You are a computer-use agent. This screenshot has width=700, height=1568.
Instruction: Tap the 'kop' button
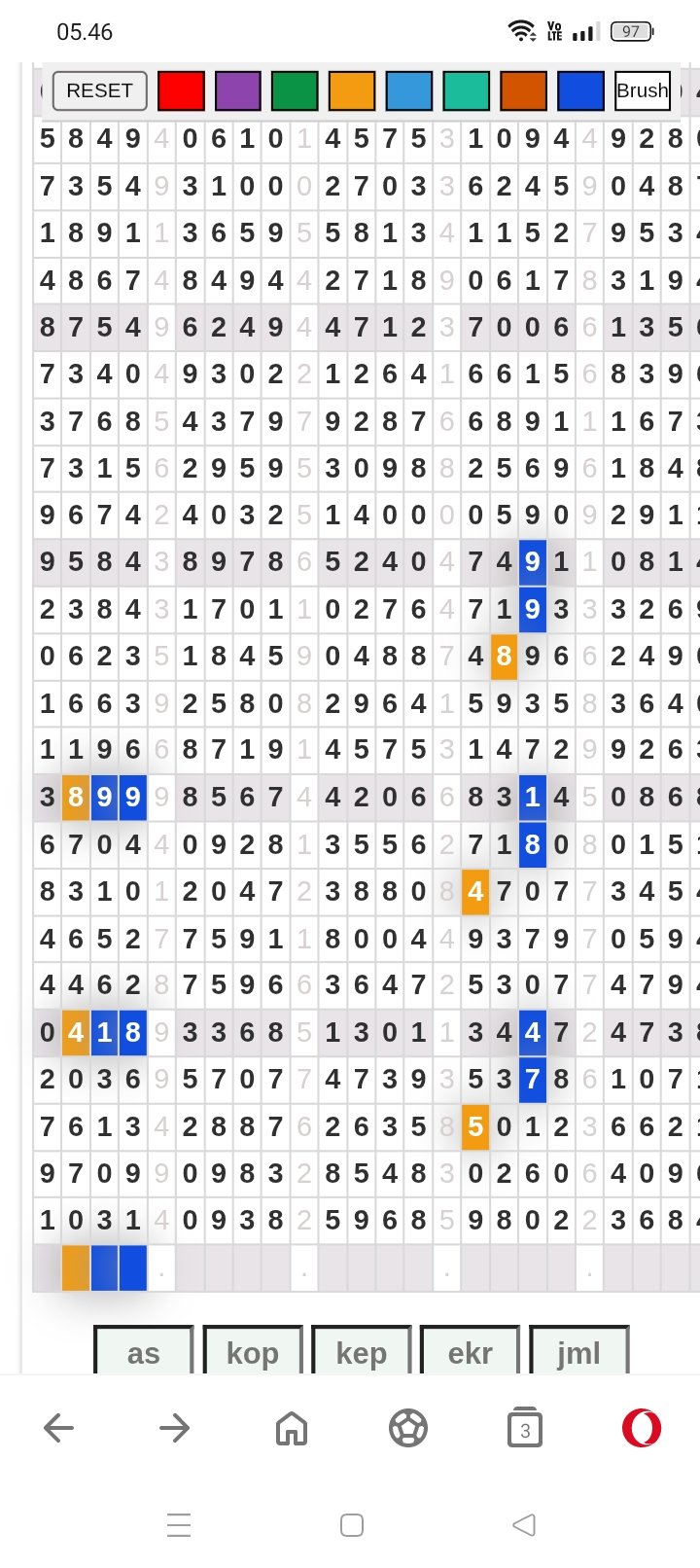(253, 1351)
